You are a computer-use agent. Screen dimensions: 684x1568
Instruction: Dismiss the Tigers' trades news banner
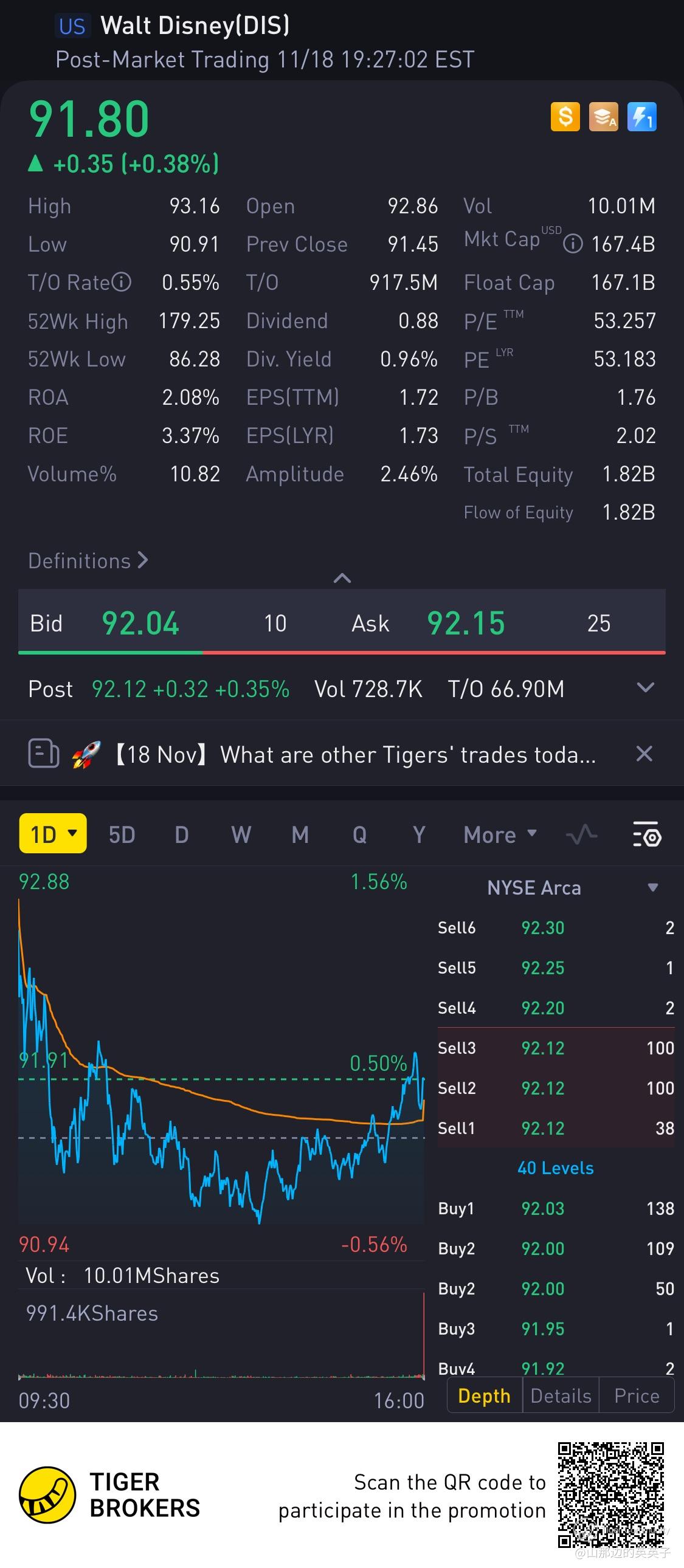click(x=644, y=754)
